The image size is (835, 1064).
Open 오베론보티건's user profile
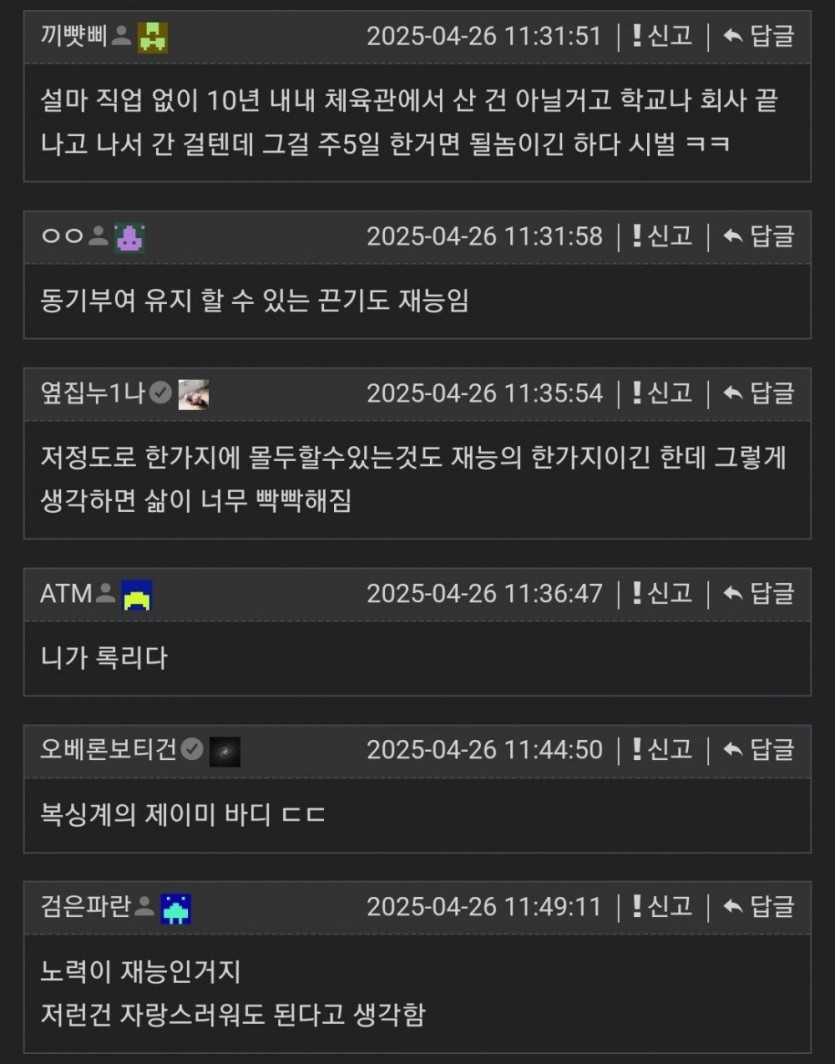point(108,749)
